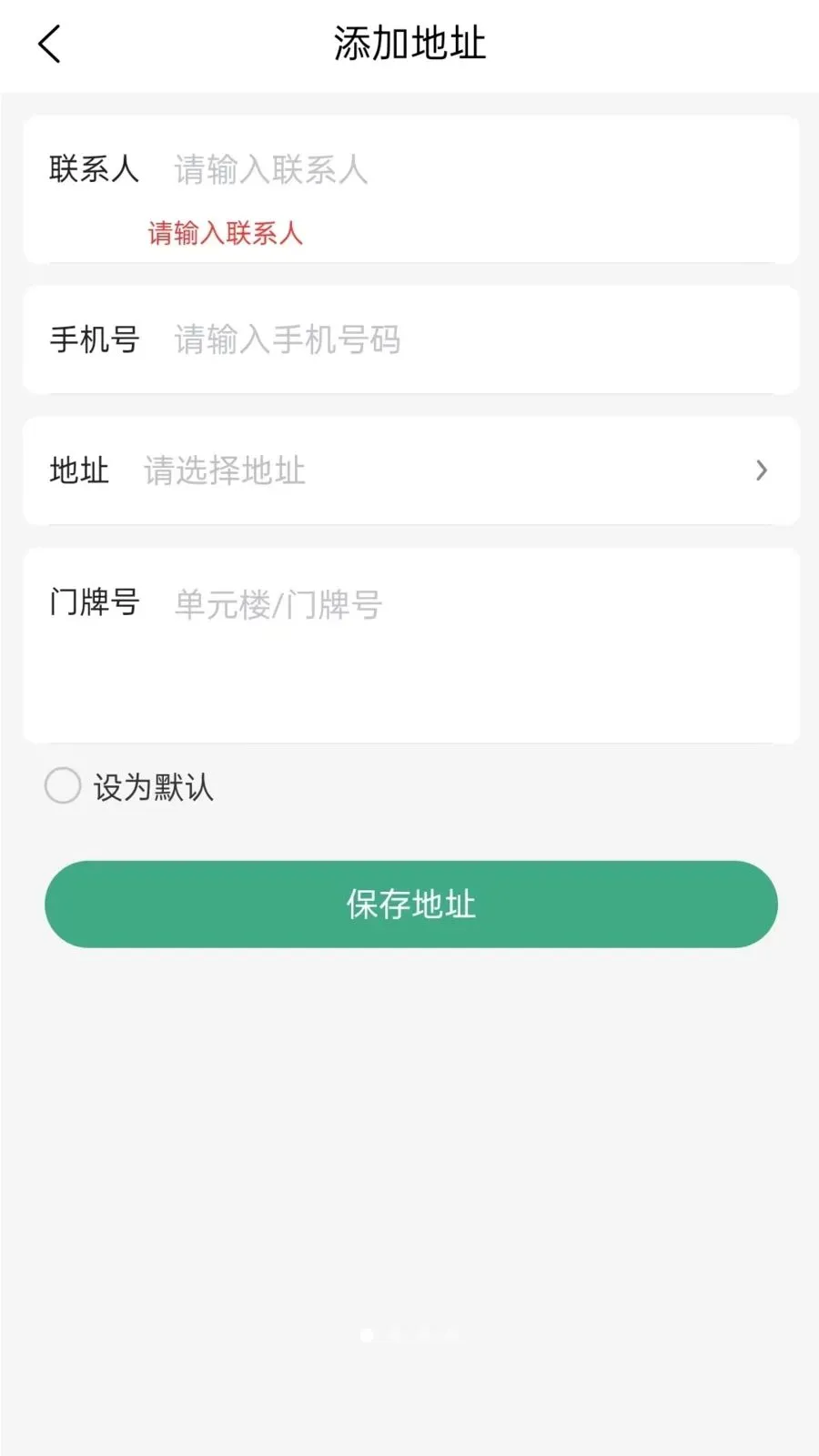The height and width of the screenshot is (1456, 819).
Task: Tap the 联系人 name input field
Action: coord(473,169)
